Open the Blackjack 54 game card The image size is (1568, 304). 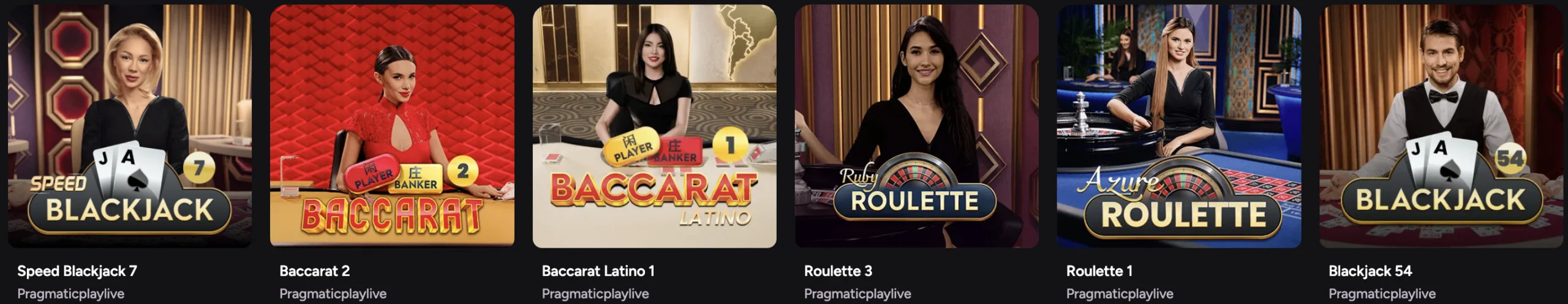click(1442, 127)
